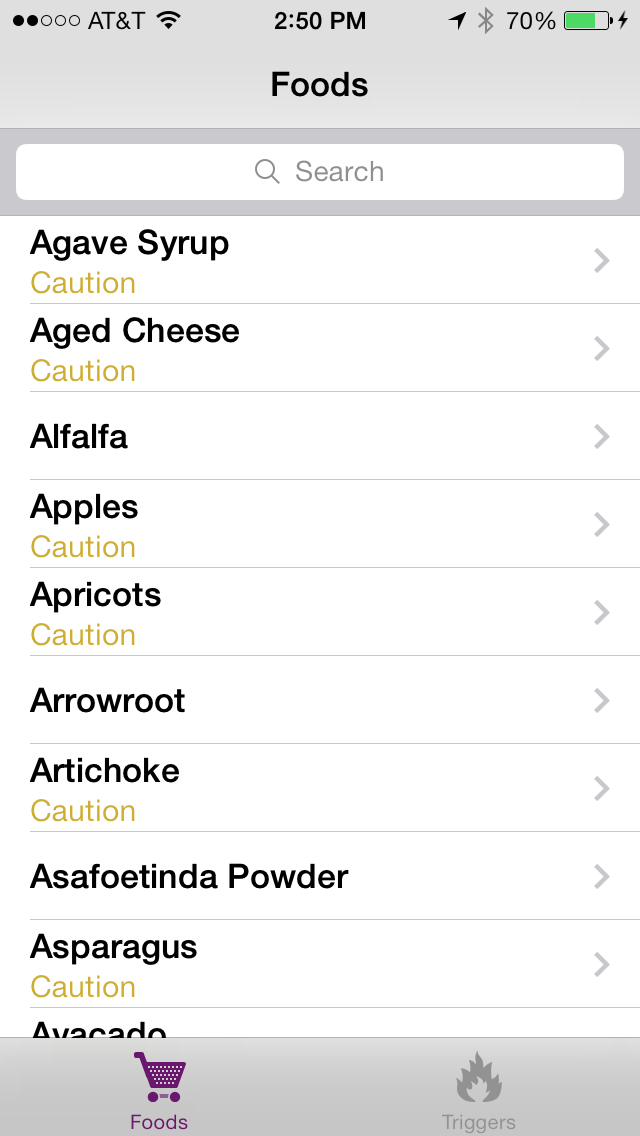Select Alfalfa from the list

click(320, 437)
